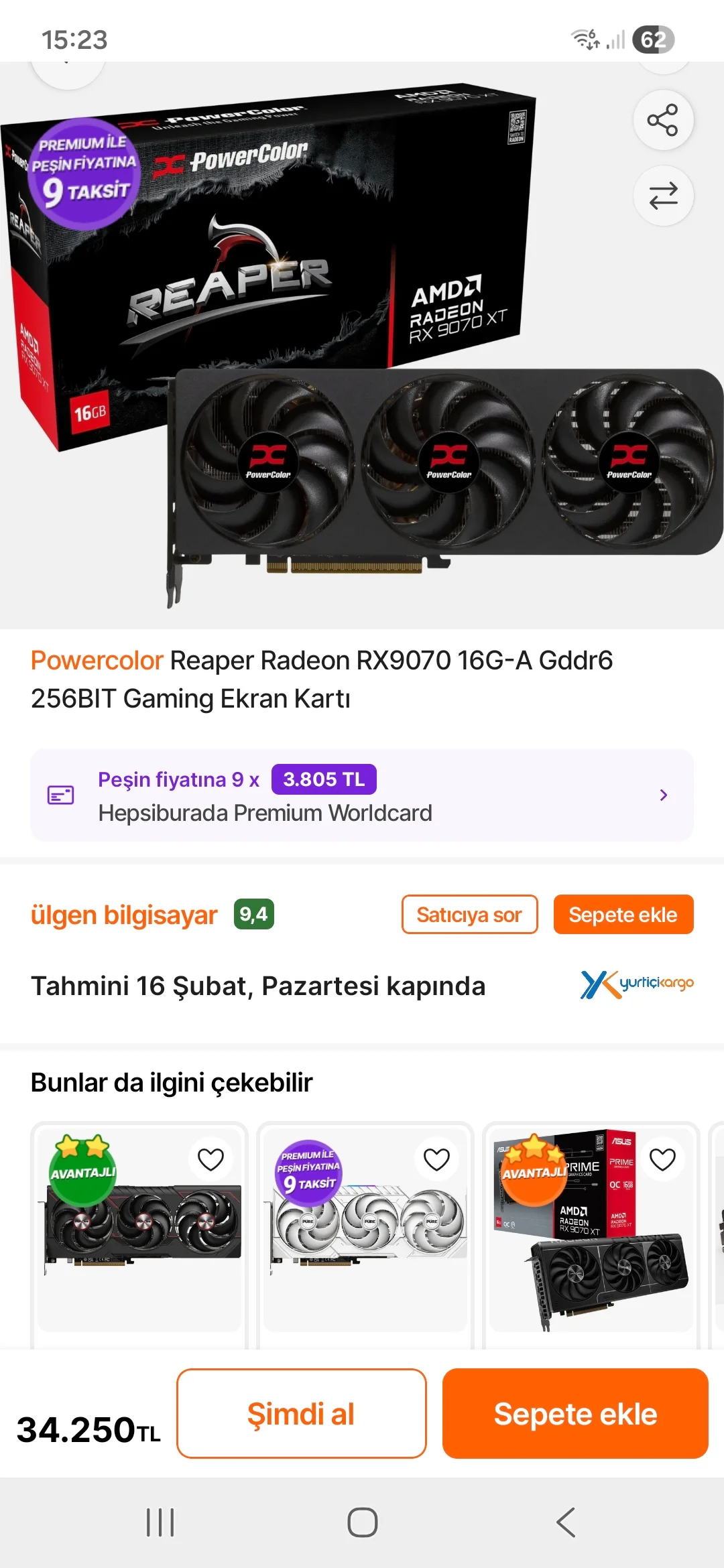724x1568 pixels.
Task: Share this product
Action: (662, 121)
